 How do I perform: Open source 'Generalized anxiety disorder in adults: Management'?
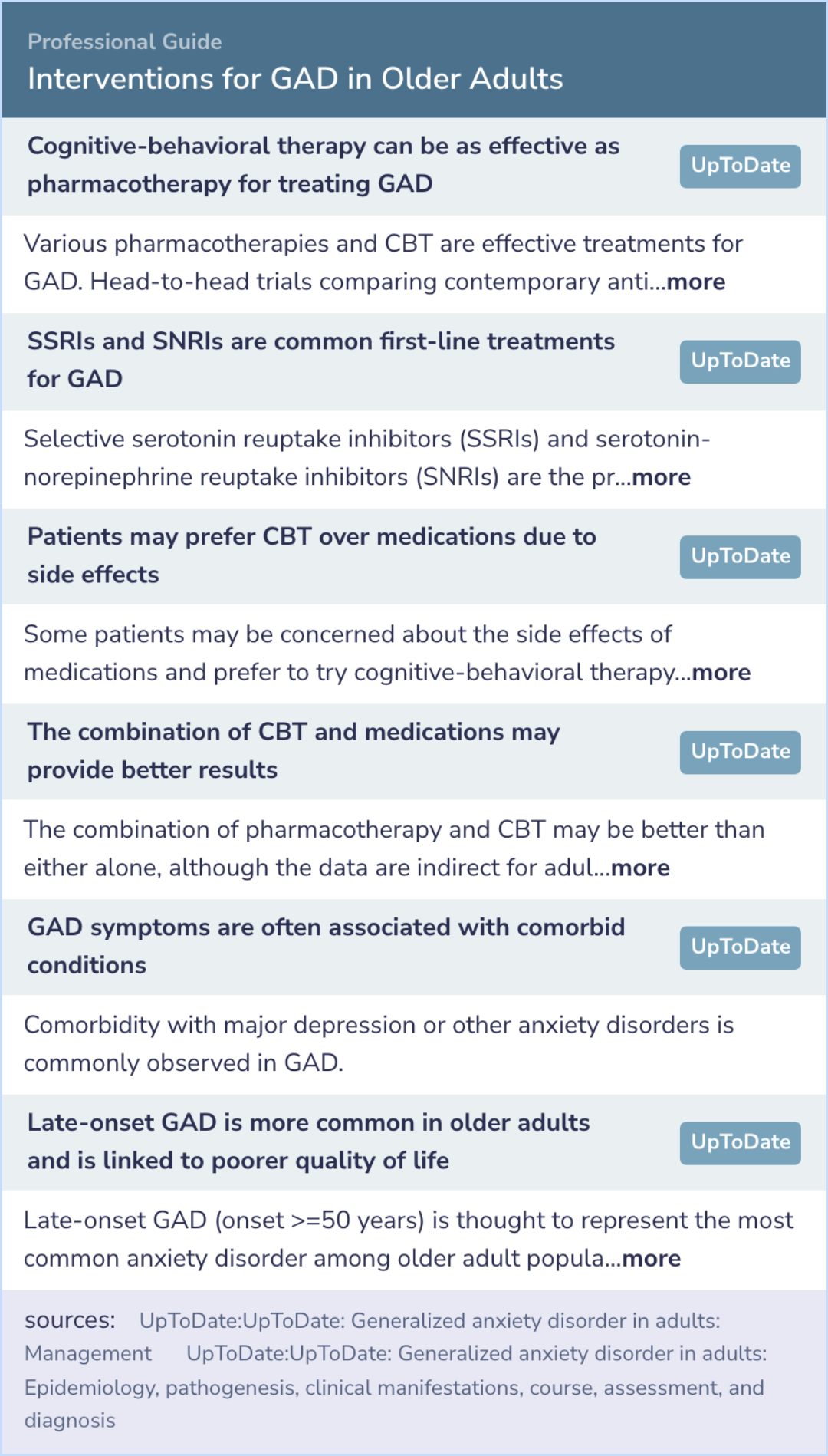click(373, 1337)
